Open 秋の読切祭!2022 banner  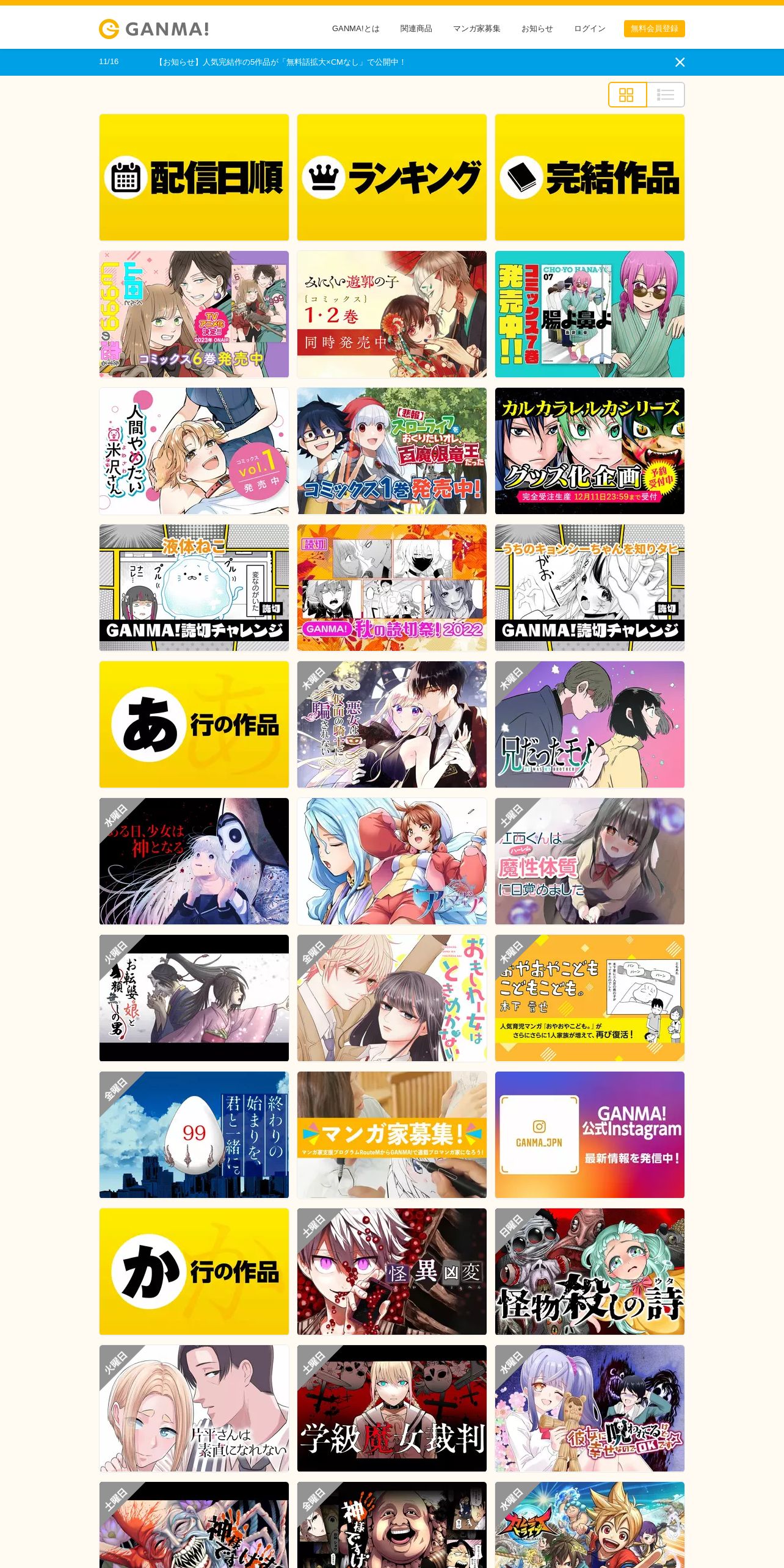[x=392, y=587]
